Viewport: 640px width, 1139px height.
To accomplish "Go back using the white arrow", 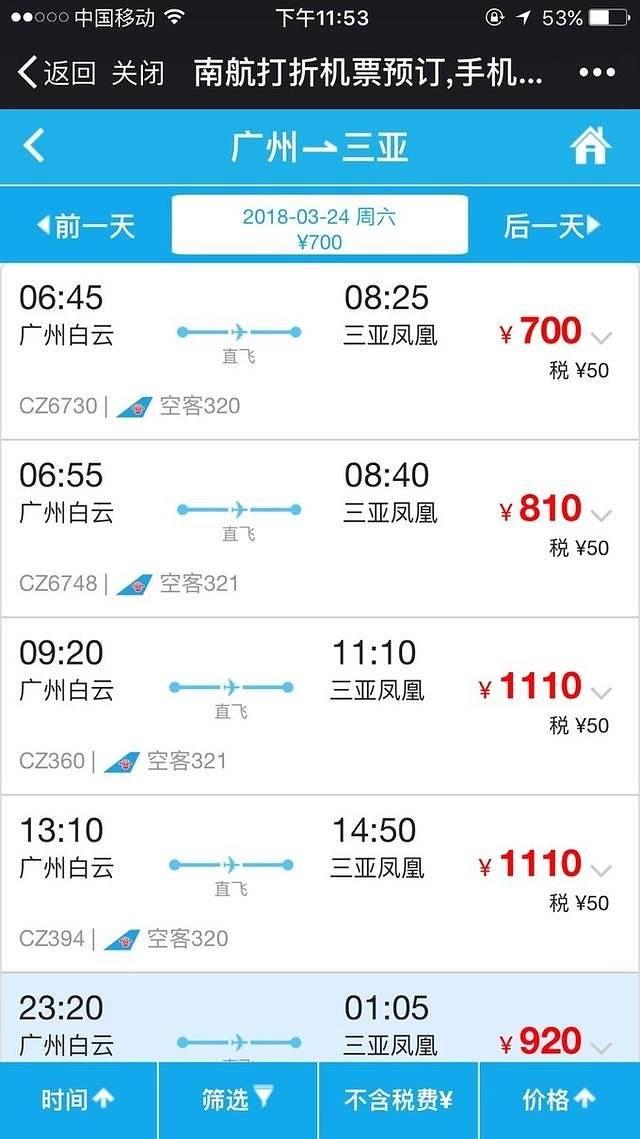I will coord(34,146).
